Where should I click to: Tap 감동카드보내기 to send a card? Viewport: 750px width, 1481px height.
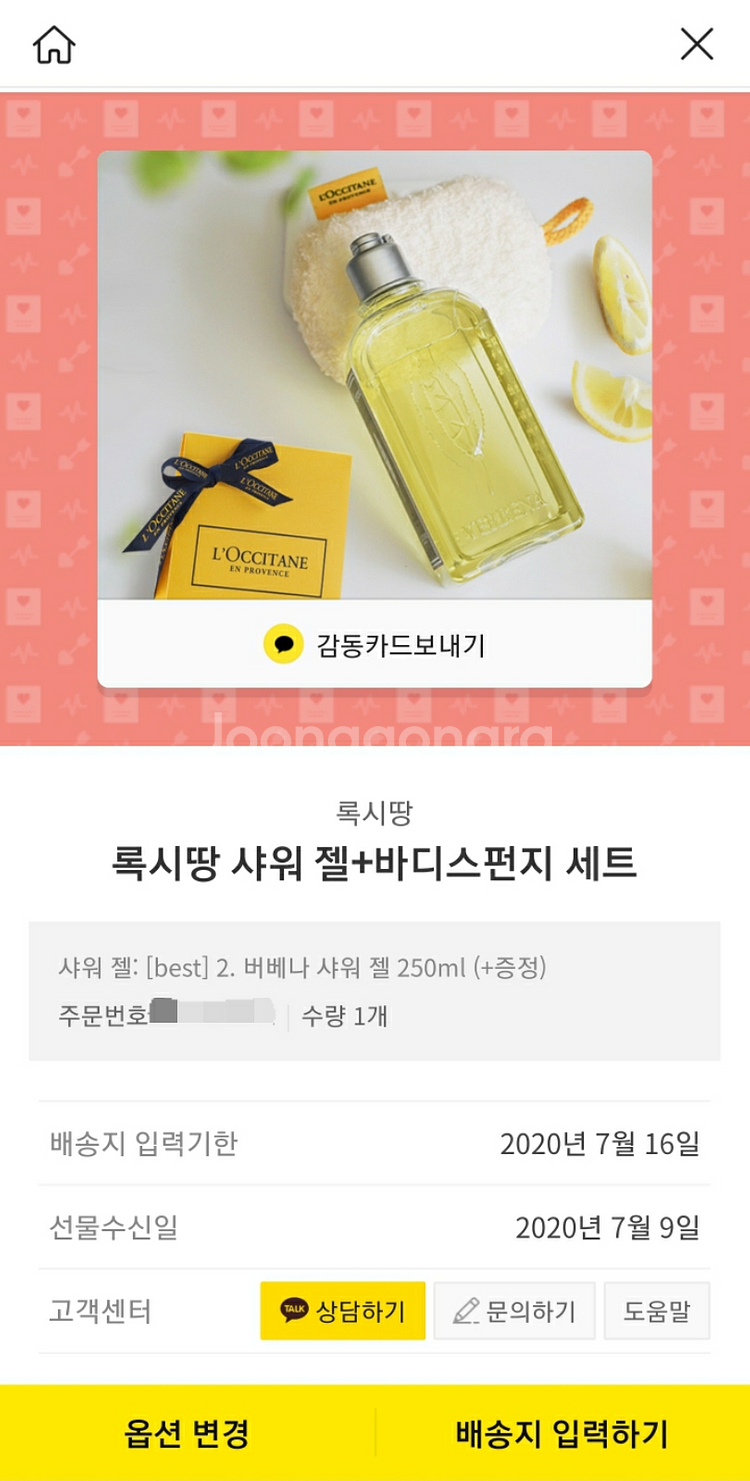pos(374,644)
